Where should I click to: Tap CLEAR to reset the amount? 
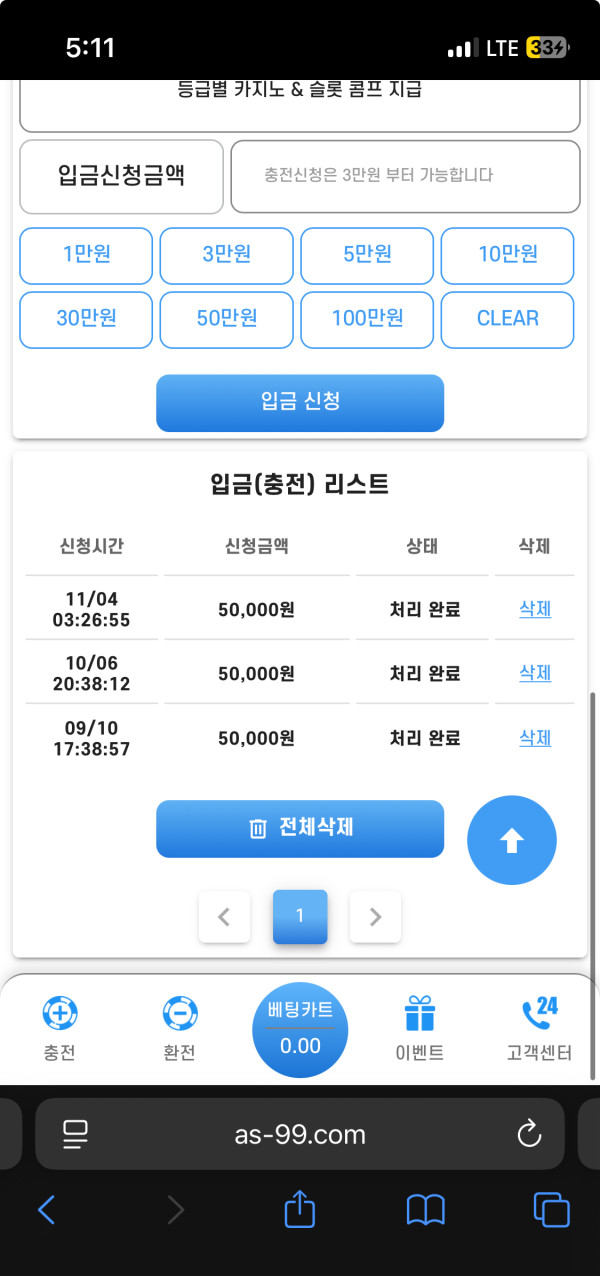tap(507, 319)
